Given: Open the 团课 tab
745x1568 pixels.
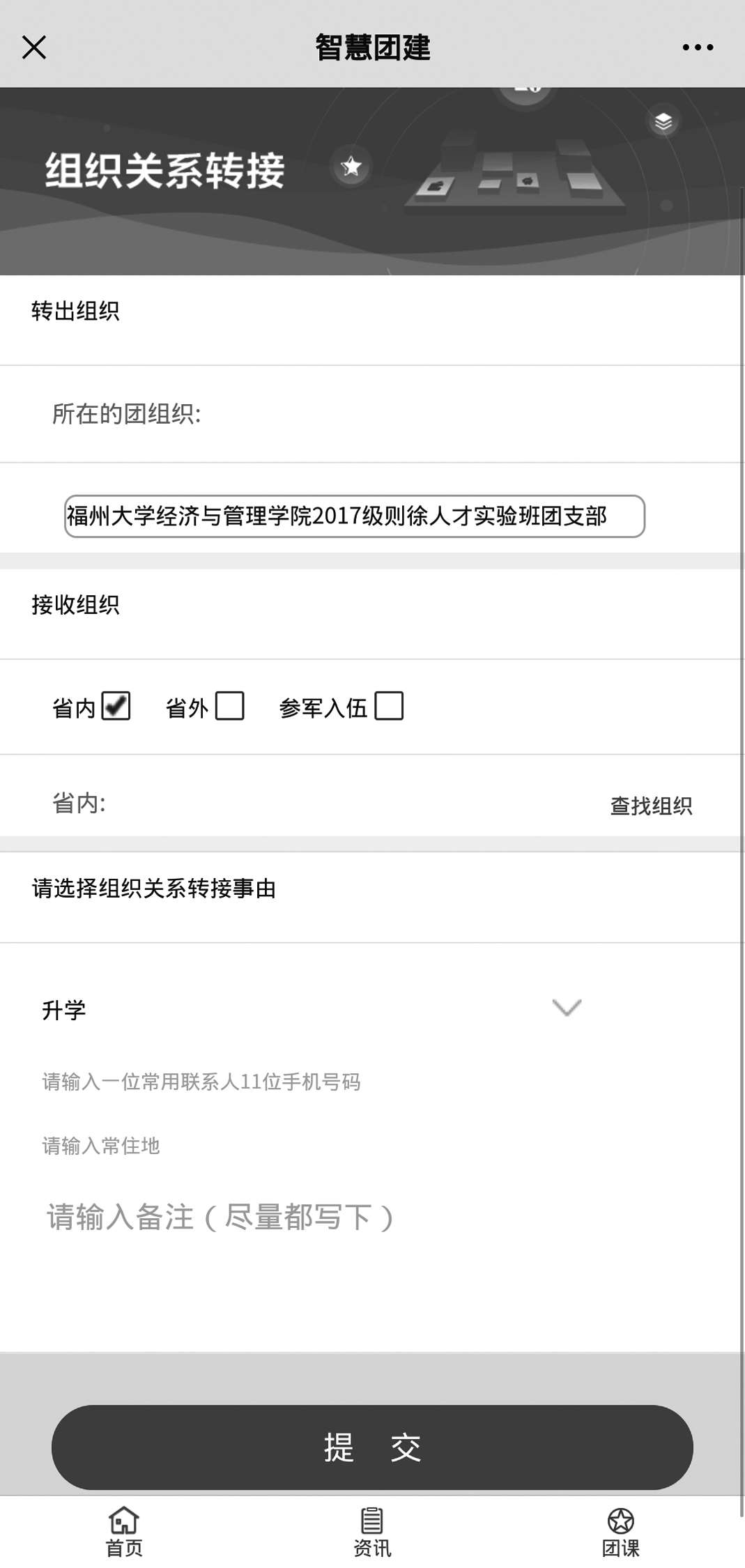Looking at the screenshot, I should [x=620, y=1532].
